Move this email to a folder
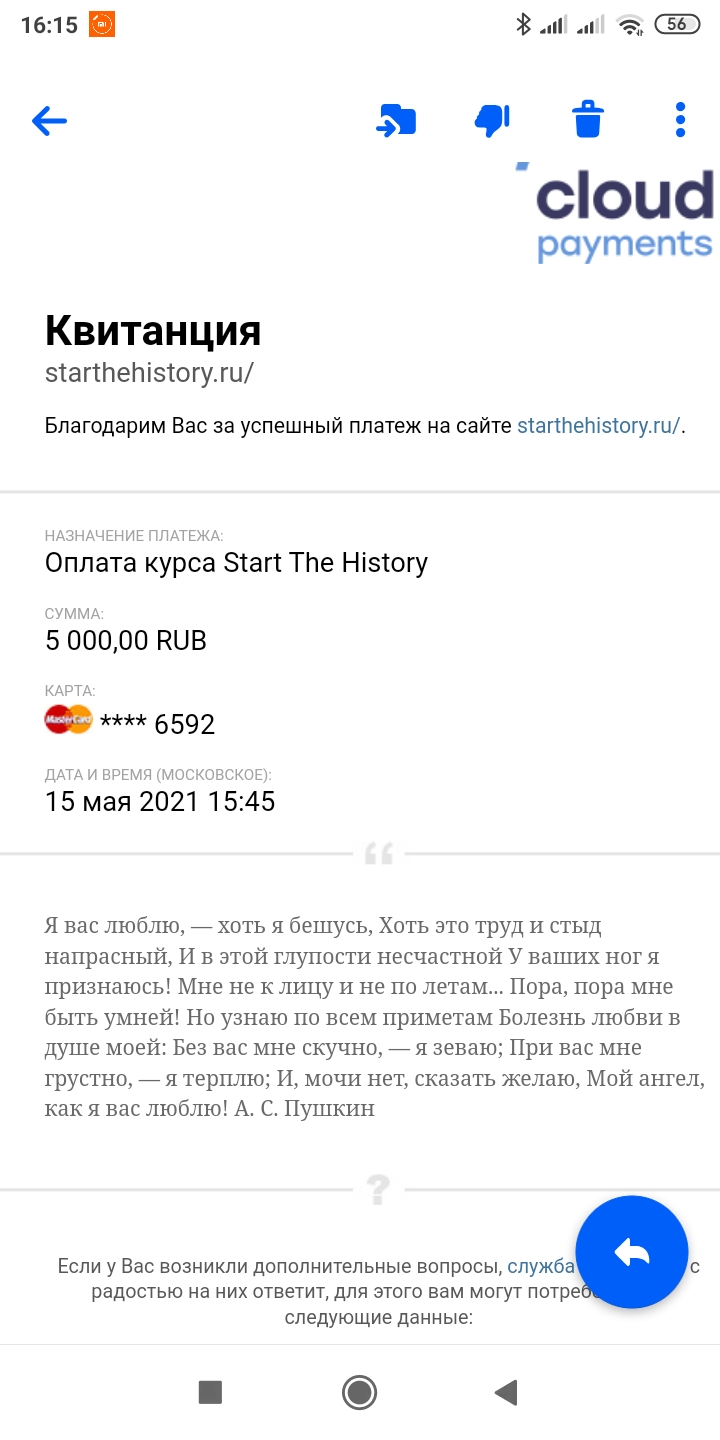The width and height of the screenshot is (720, 1440). [396, 121]
